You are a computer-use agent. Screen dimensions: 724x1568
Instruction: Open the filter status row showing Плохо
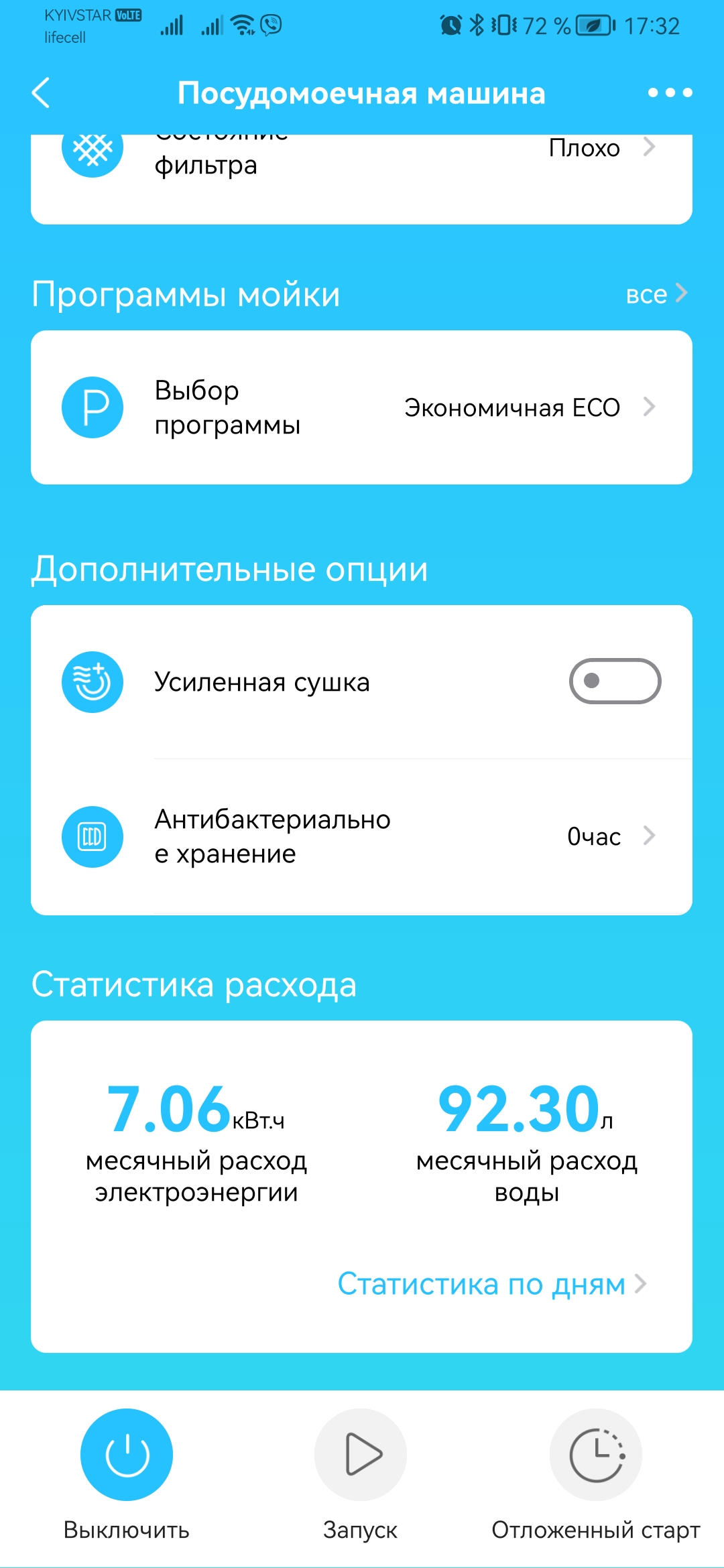[x=361, y=176]
